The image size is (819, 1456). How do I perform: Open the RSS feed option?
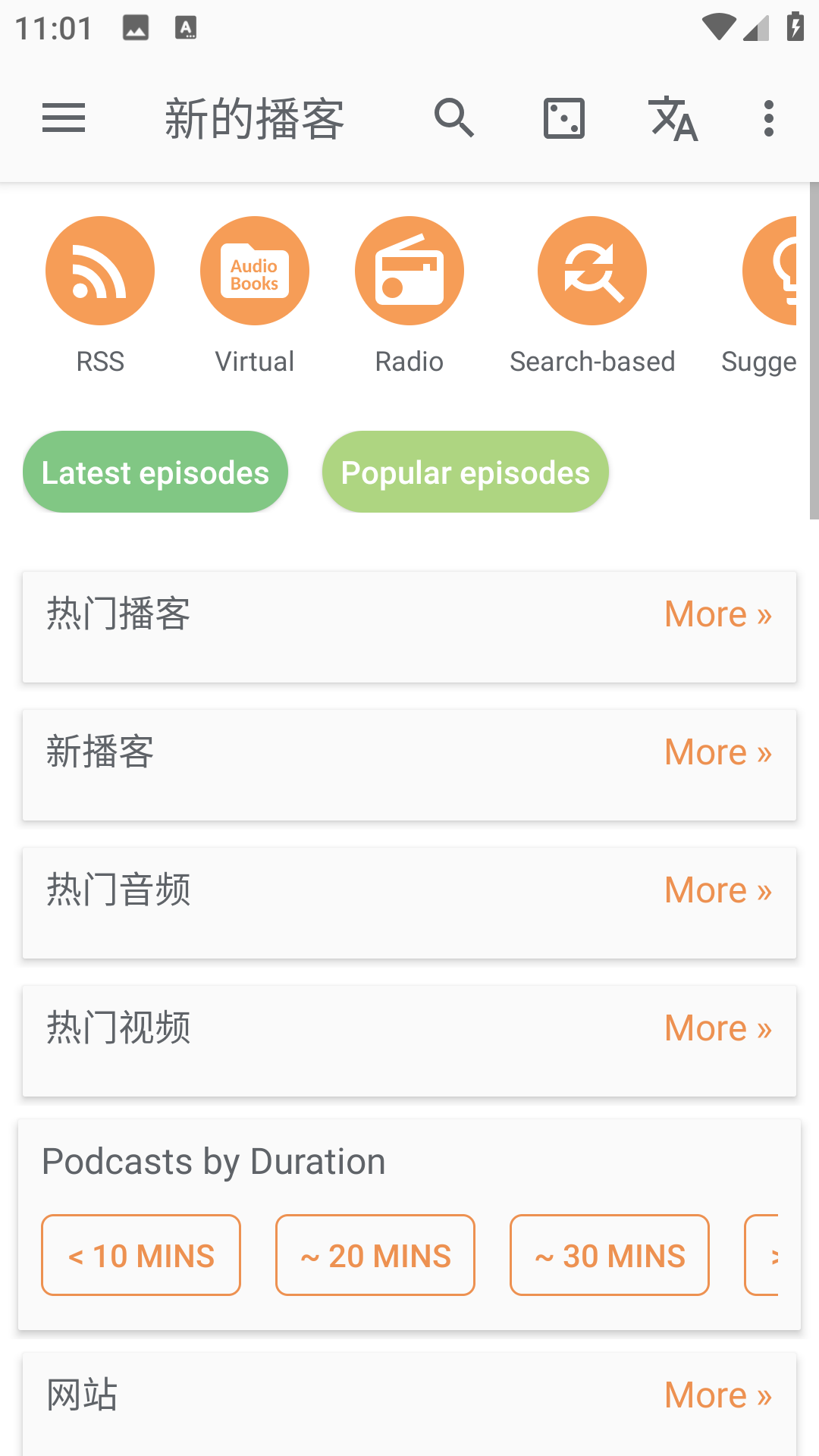tap(99, 270)
